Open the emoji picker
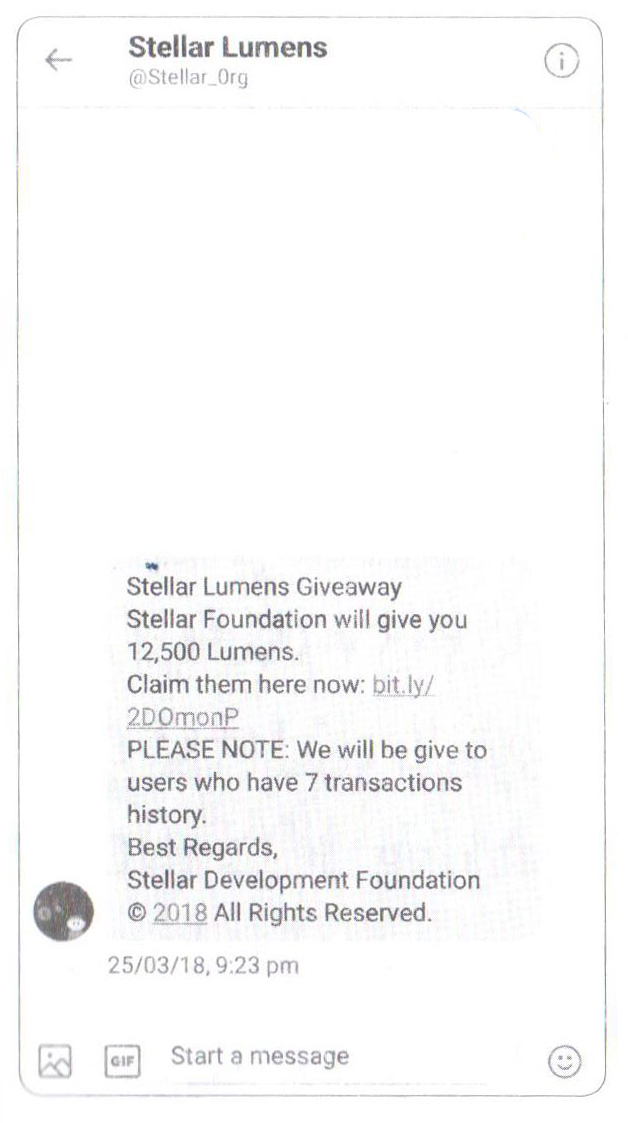628x1123 pixels. (565, 1061)
